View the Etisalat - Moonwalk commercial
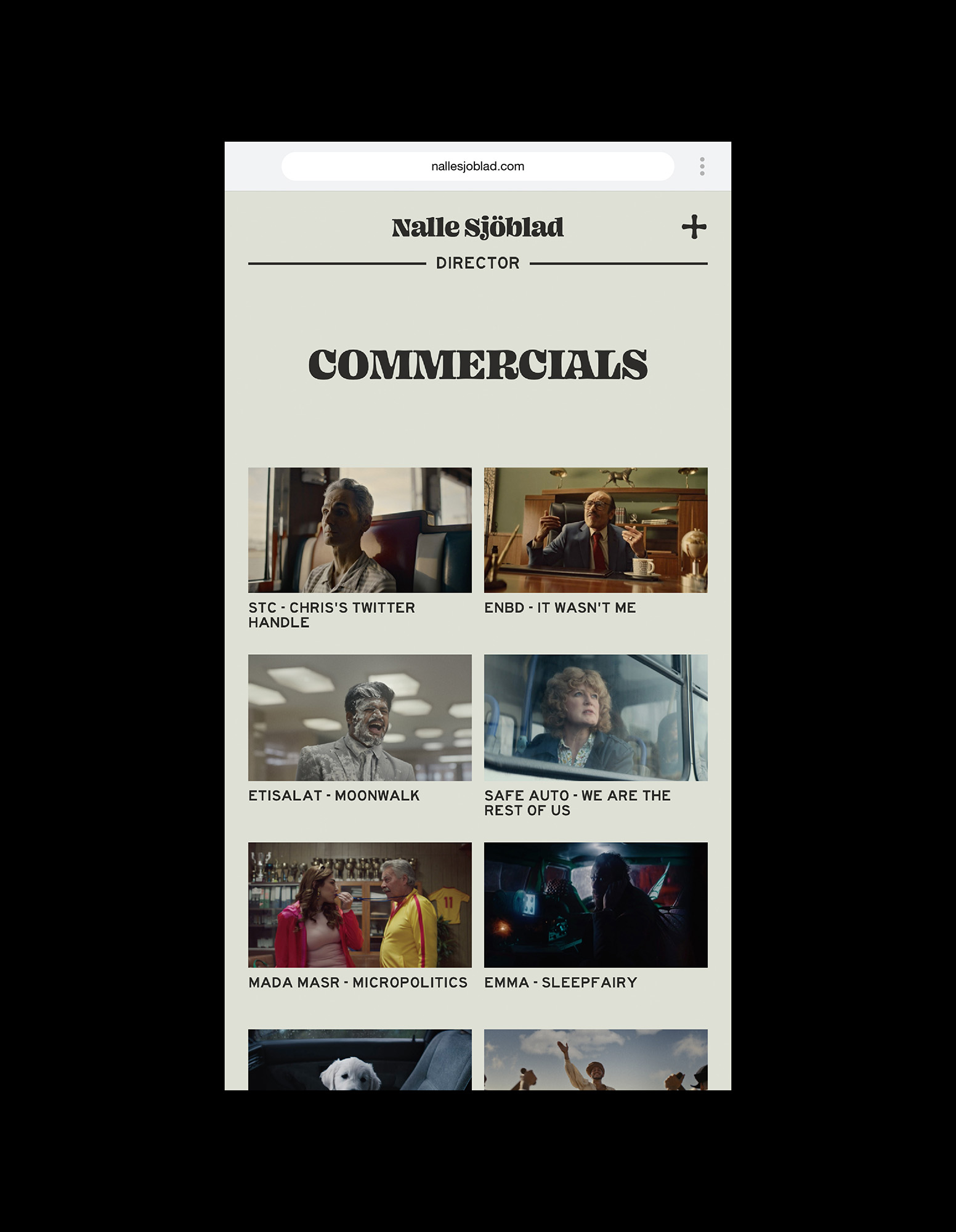Screen dimensions: 956x1232 [360, 718]
